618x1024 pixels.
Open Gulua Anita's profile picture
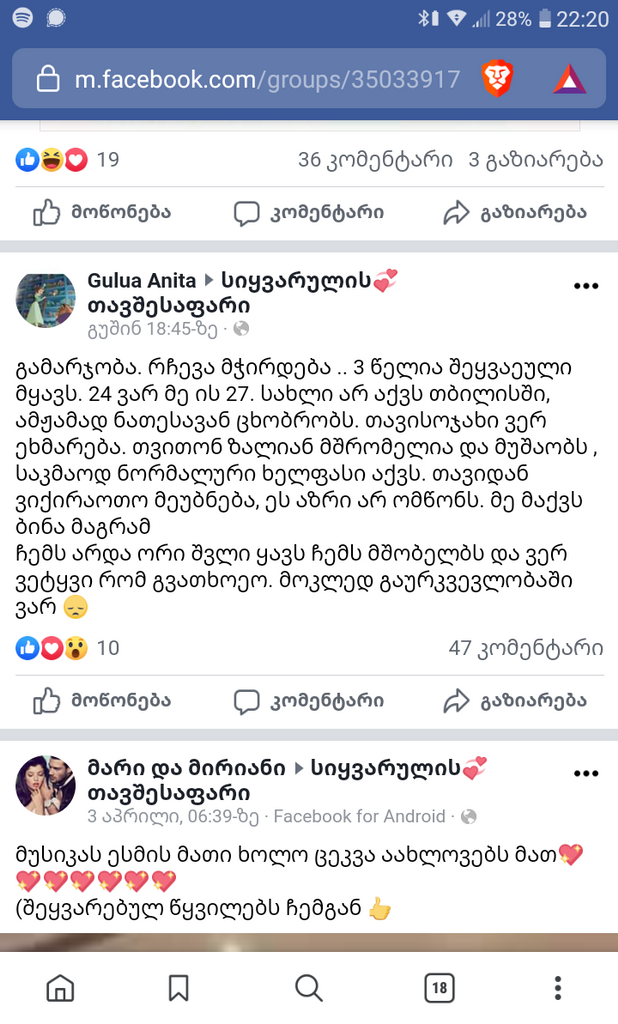tap(46, 299)
